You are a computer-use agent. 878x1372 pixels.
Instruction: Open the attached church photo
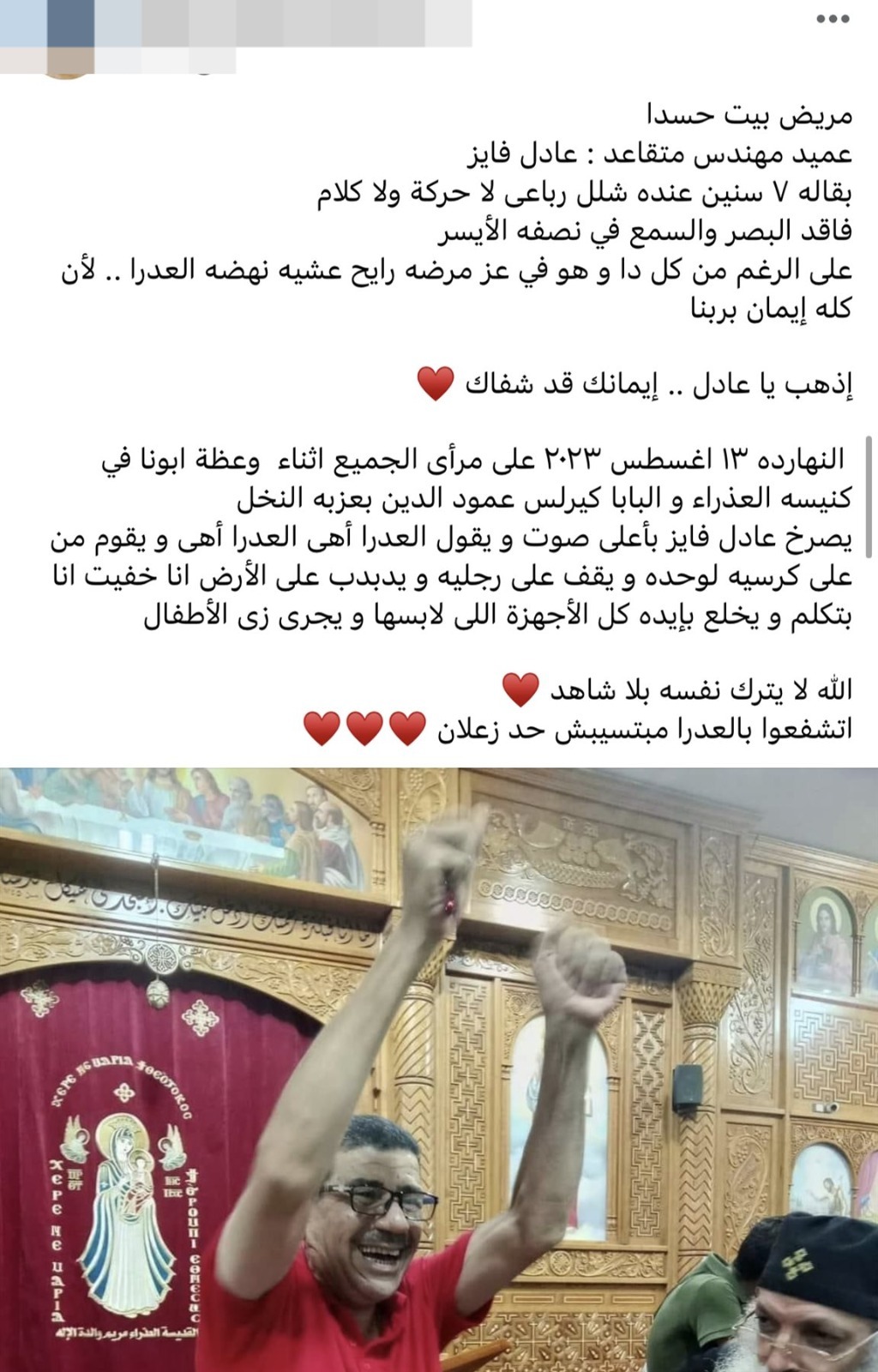[x=439, y=1068]
